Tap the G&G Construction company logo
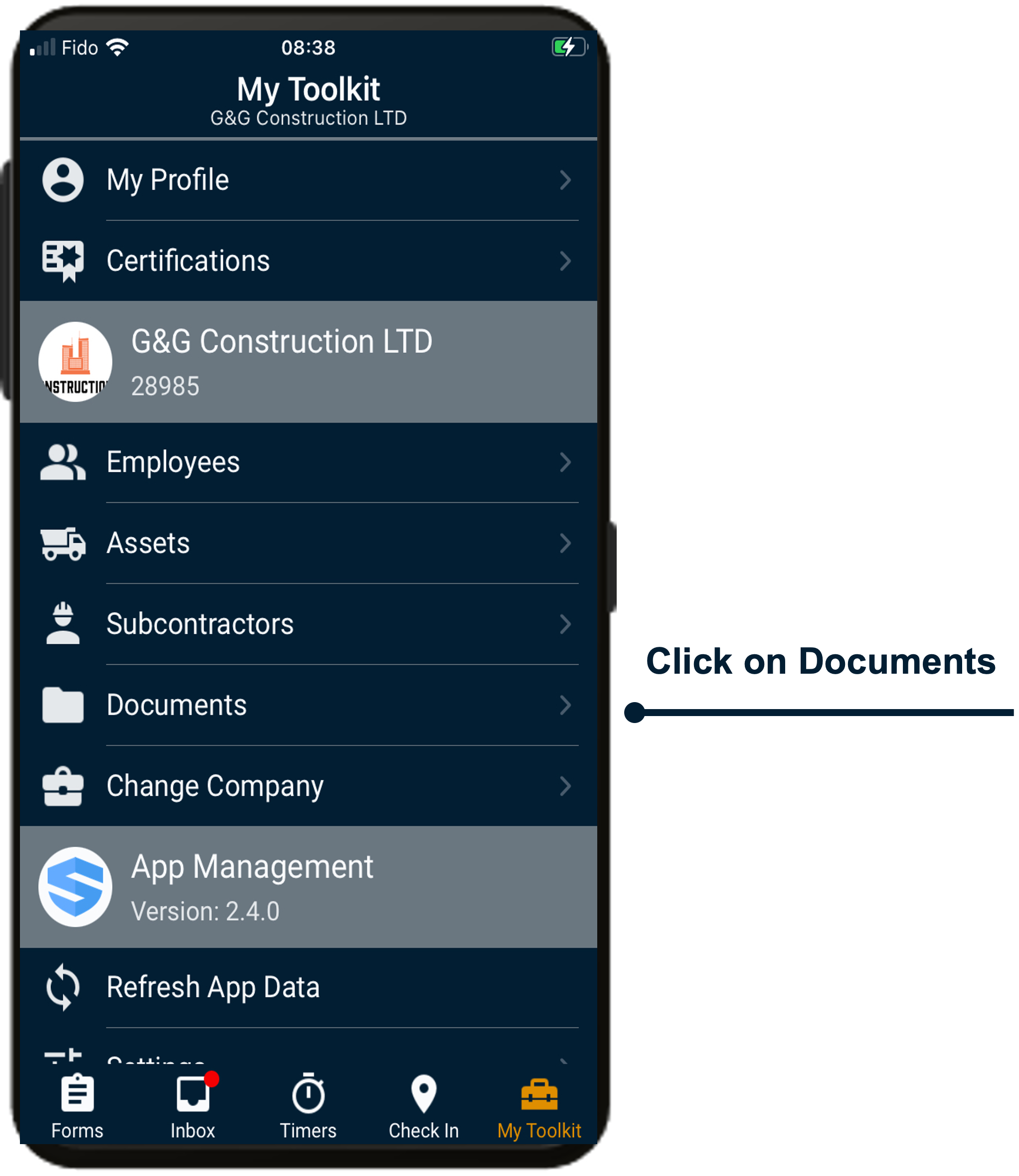 [x=74, y=362]
